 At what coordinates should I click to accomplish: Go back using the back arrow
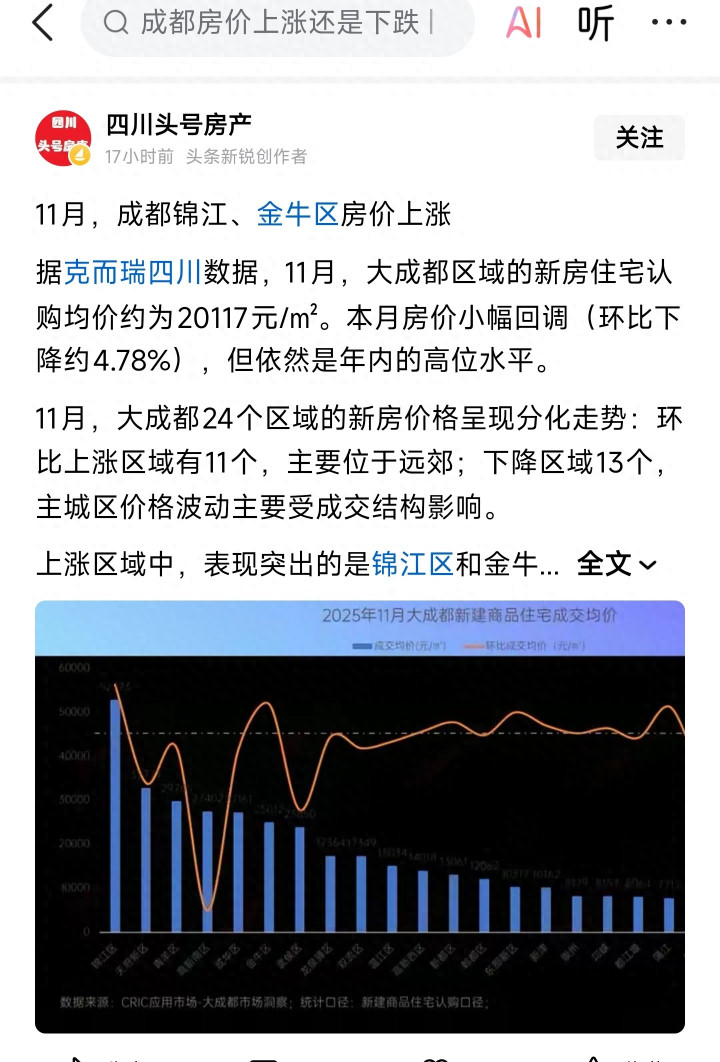pyautogui.click(x=42, y=22)
